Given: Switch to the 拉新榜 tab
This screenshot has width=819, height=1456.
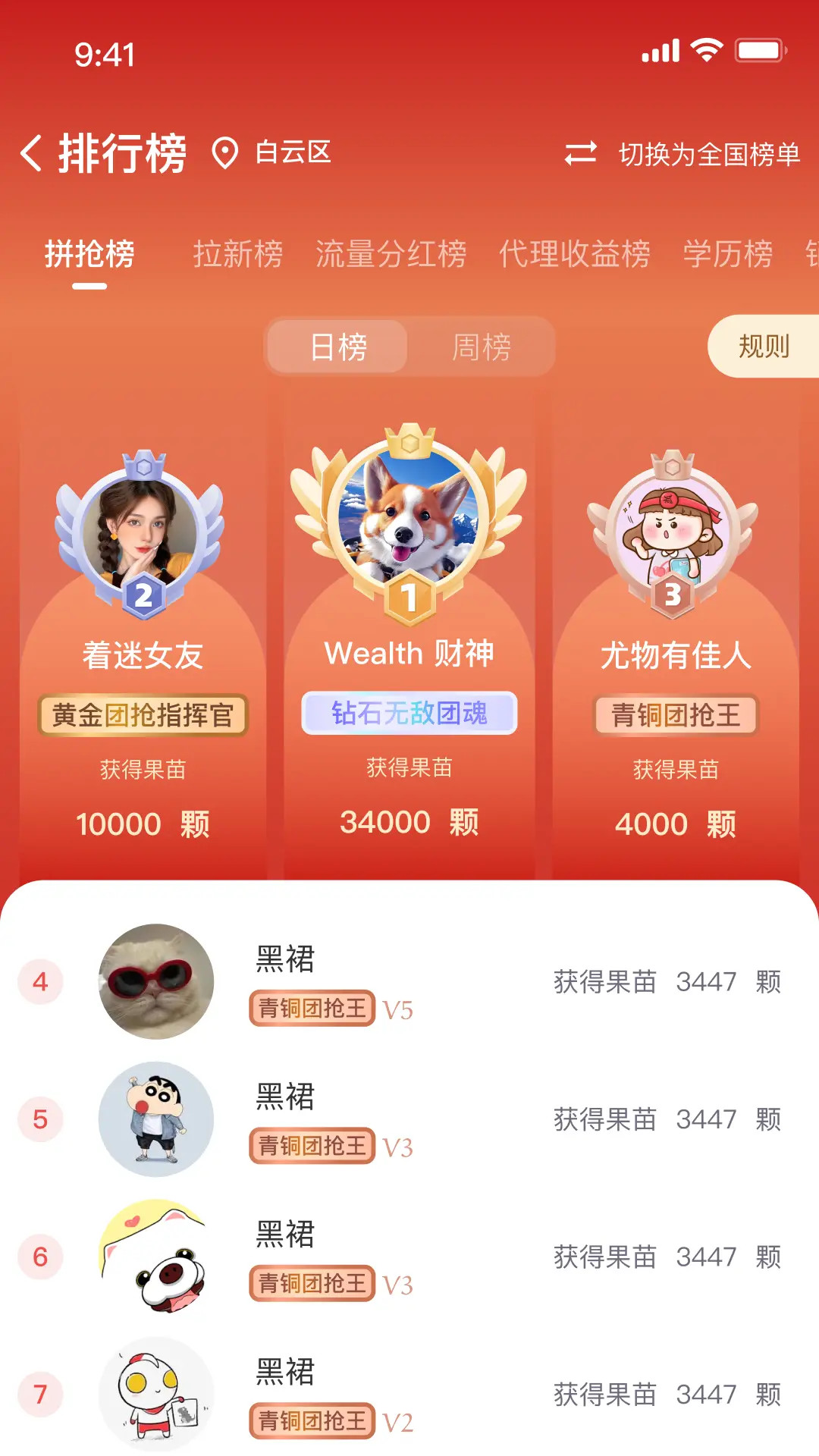Looking at the screenshot, I should tap(239, 255).
